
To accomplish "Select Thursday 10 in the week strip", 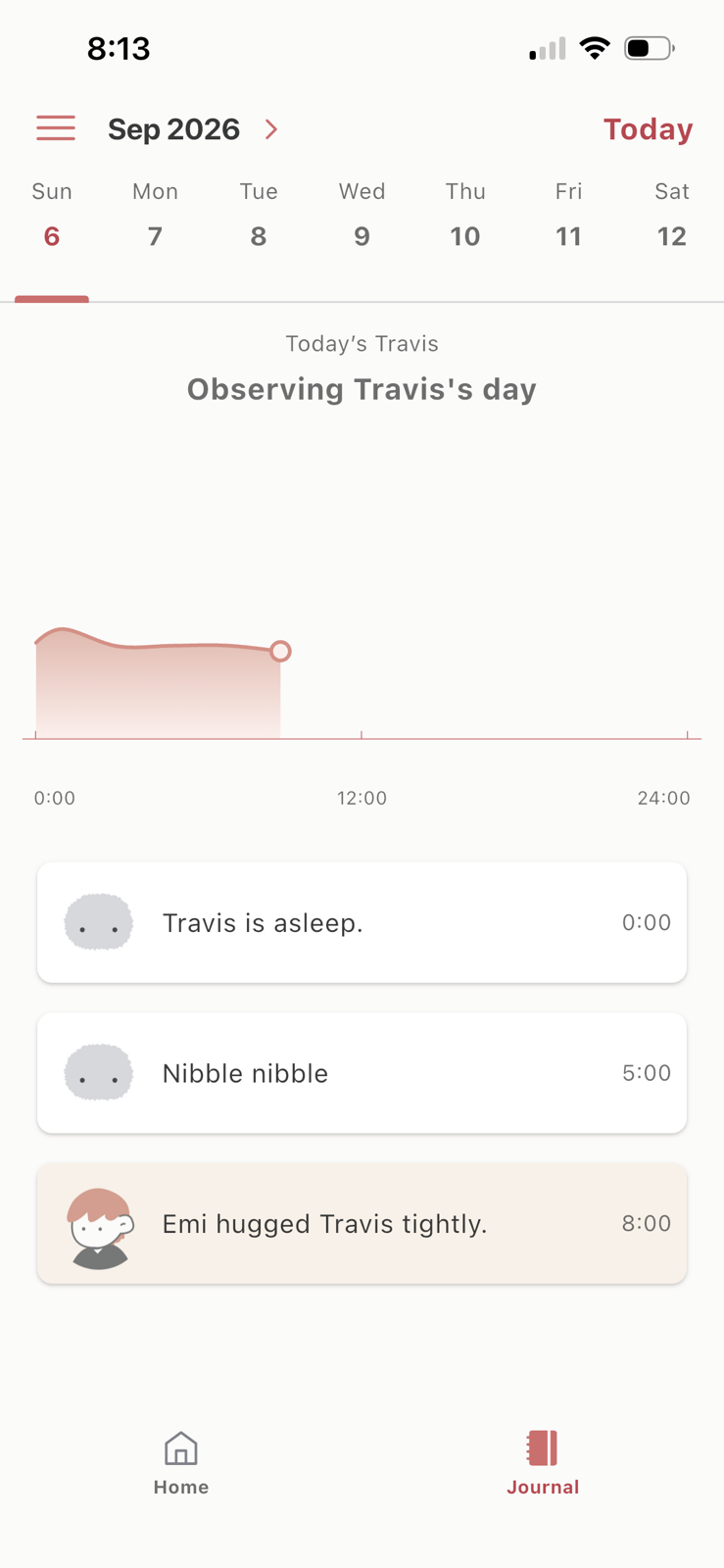I will [465, 217].
